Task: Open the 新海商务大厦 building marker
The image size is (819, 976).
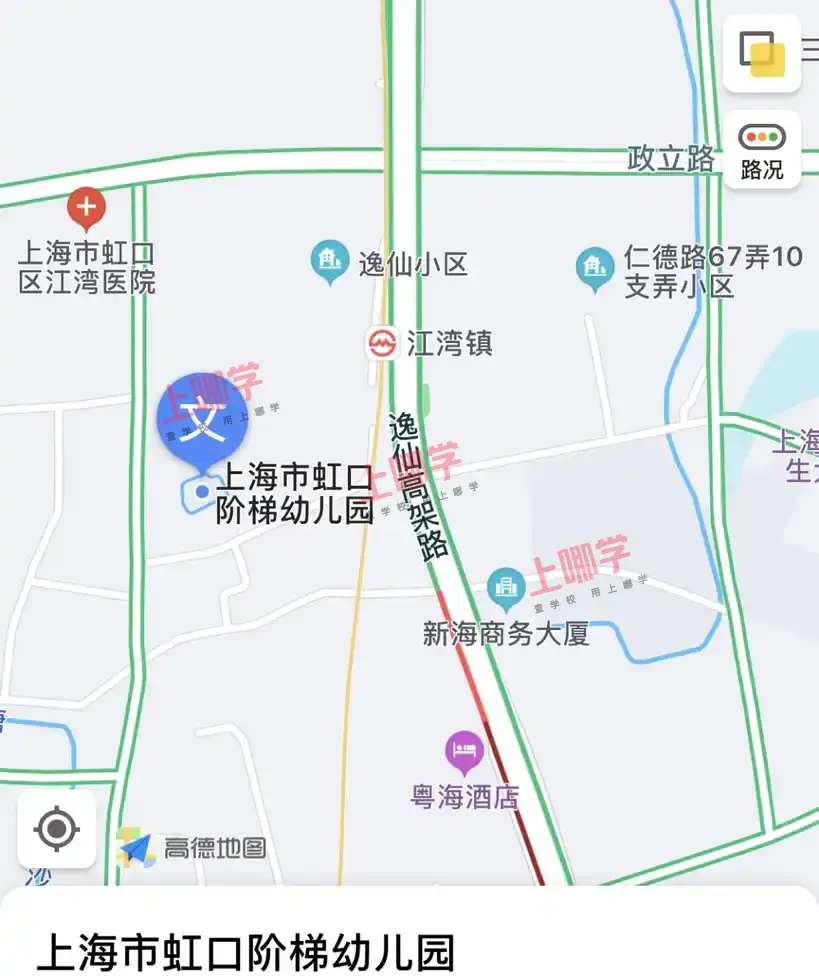Action: [507, 588]
